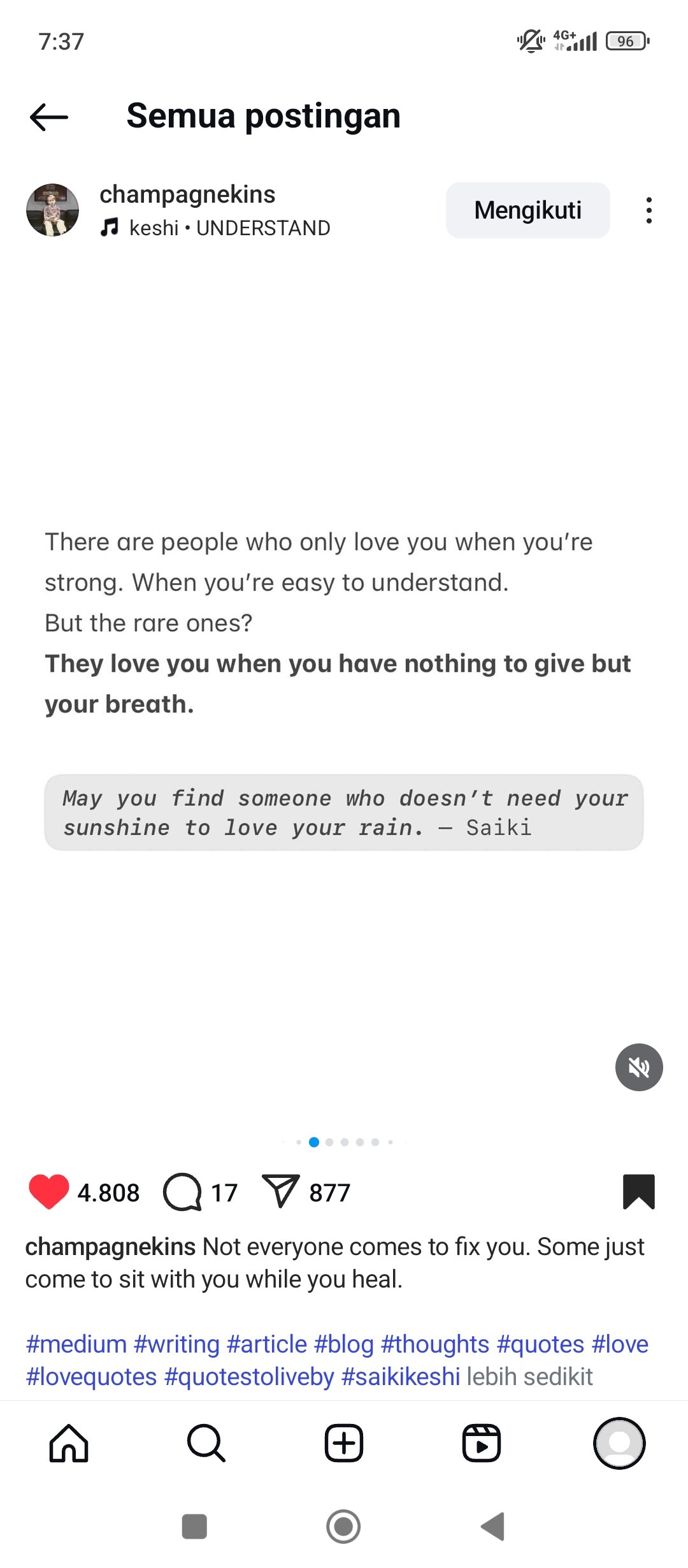Open the comments on this post

(x=182, y=1191)
